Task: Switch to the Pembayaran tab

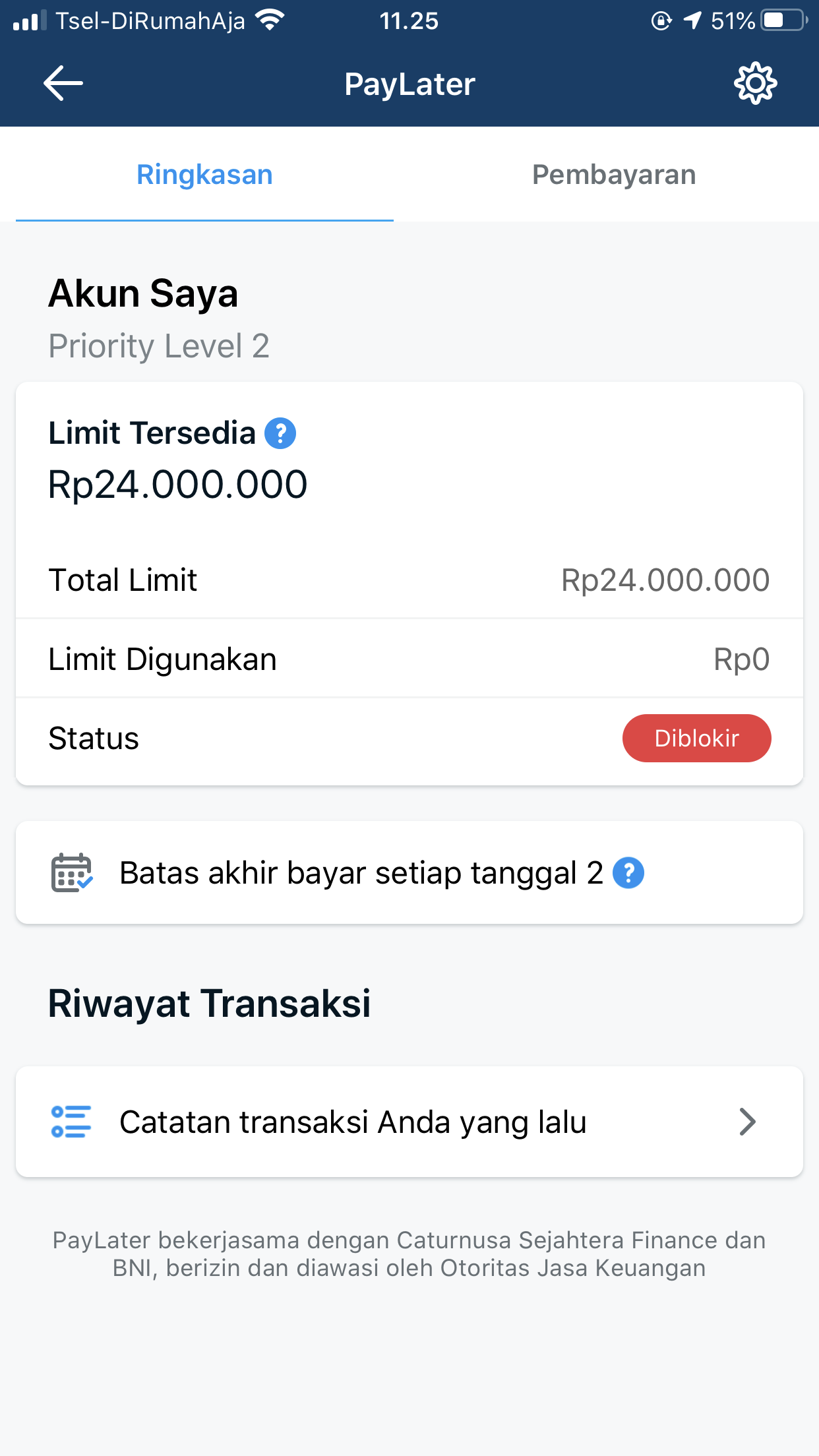Action: tap(613, 174)
